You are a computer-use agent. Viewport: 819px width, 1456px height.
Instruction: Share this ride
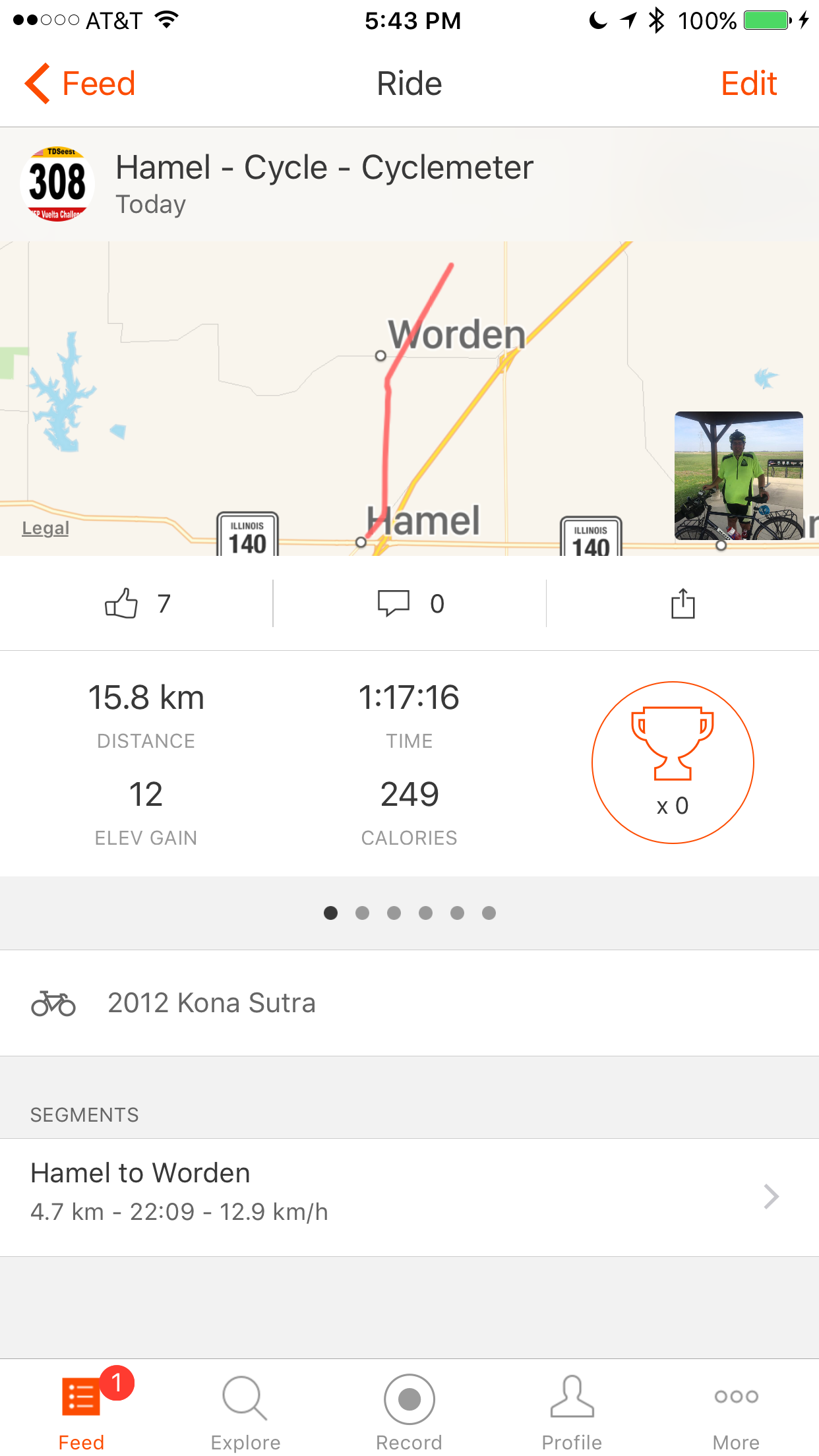click(x=682, y=603)
